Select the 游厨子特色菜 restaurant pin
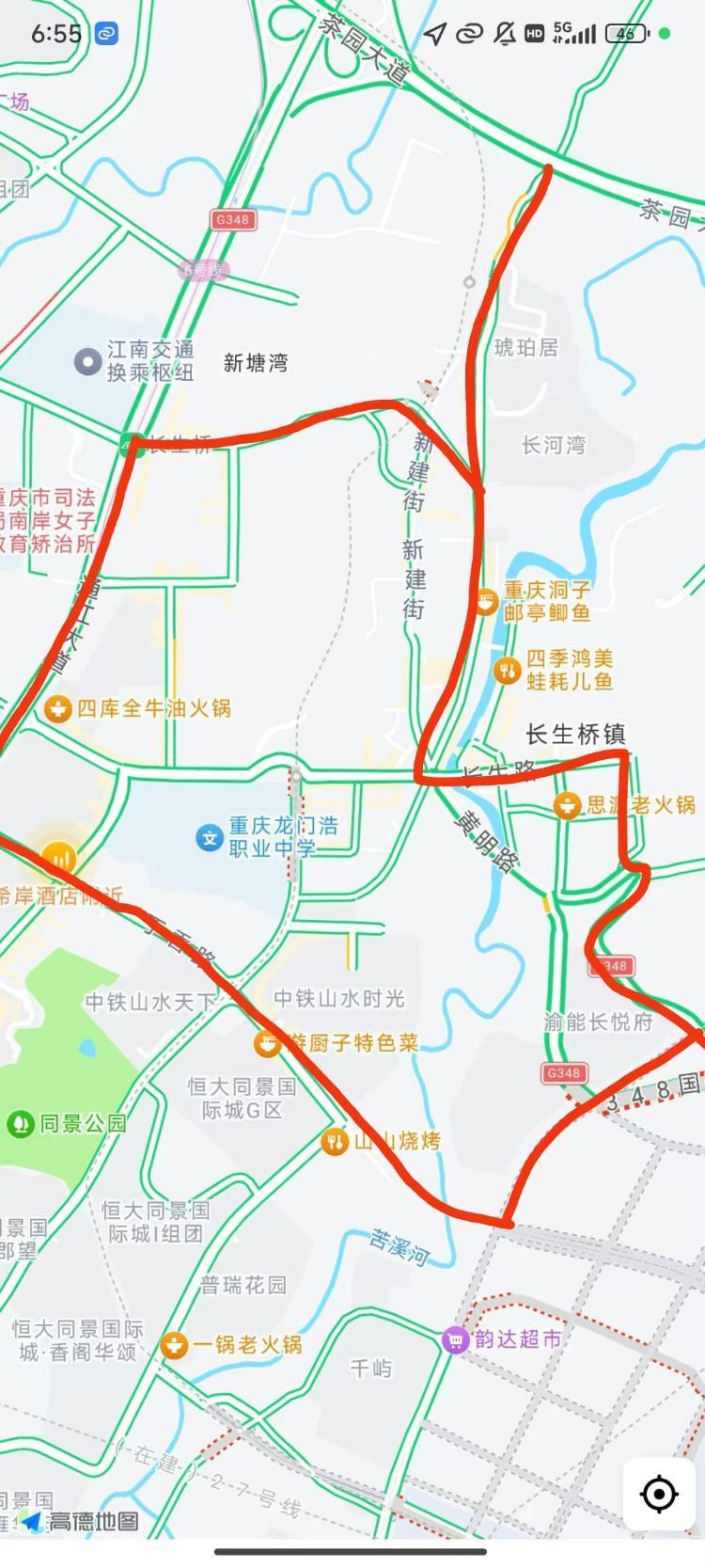The width and height of the screenshot is (705, 1568). (x=268, y=1042)
